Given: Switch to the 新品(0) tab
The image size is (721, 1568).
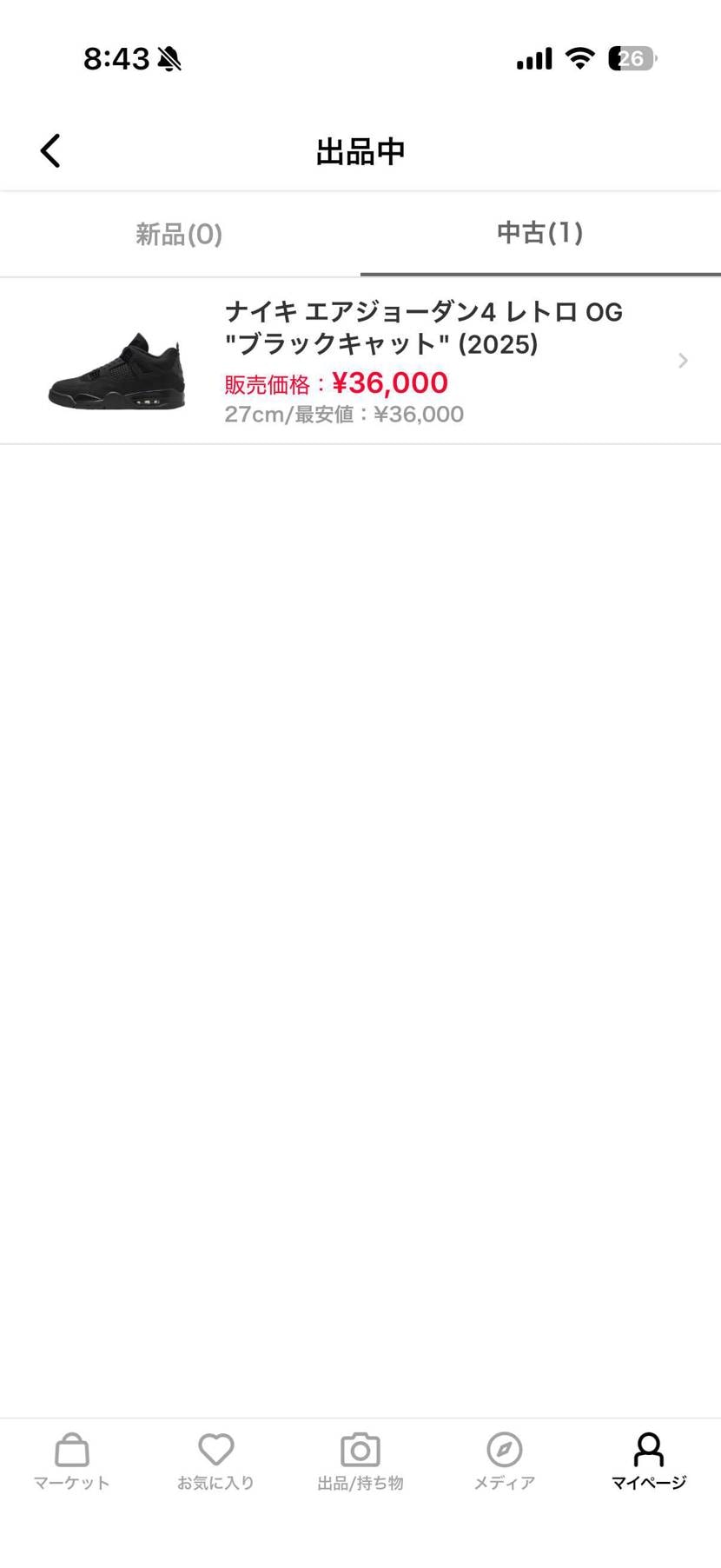Looking at the screenshot, I should tap(180, 234).
